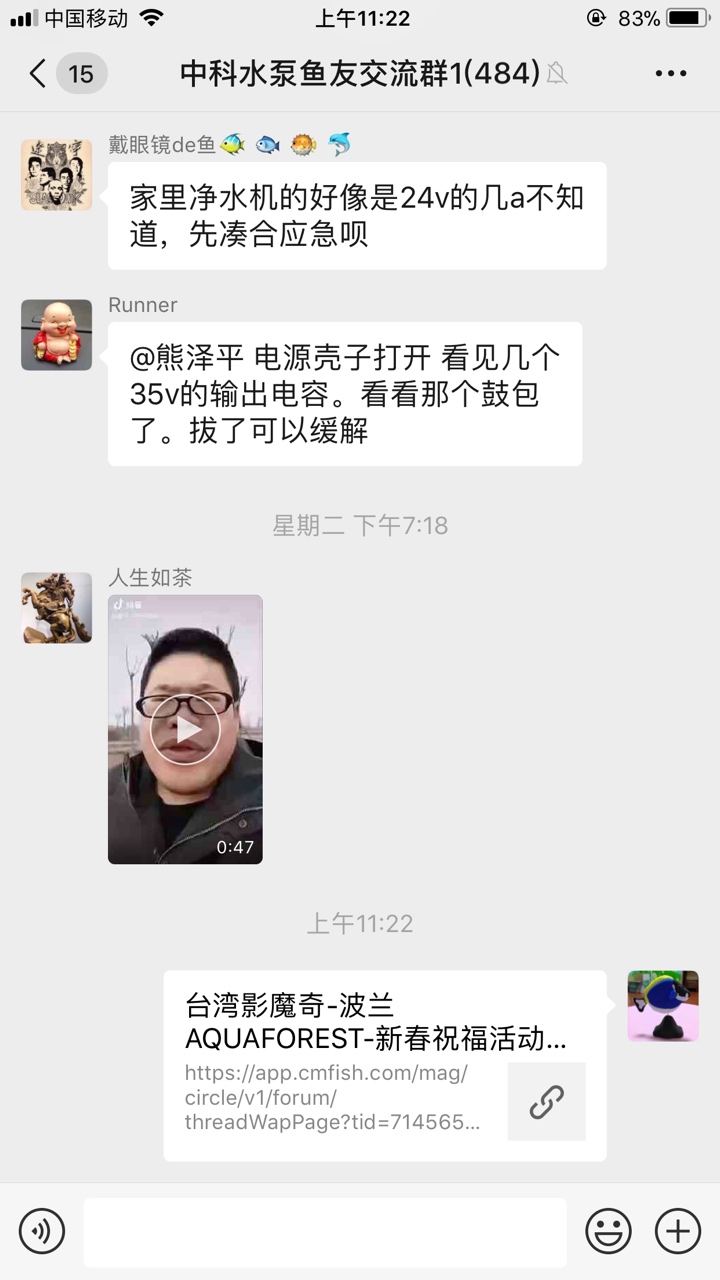
Task: Switch to voice message input
Action: pos(41,1231)
